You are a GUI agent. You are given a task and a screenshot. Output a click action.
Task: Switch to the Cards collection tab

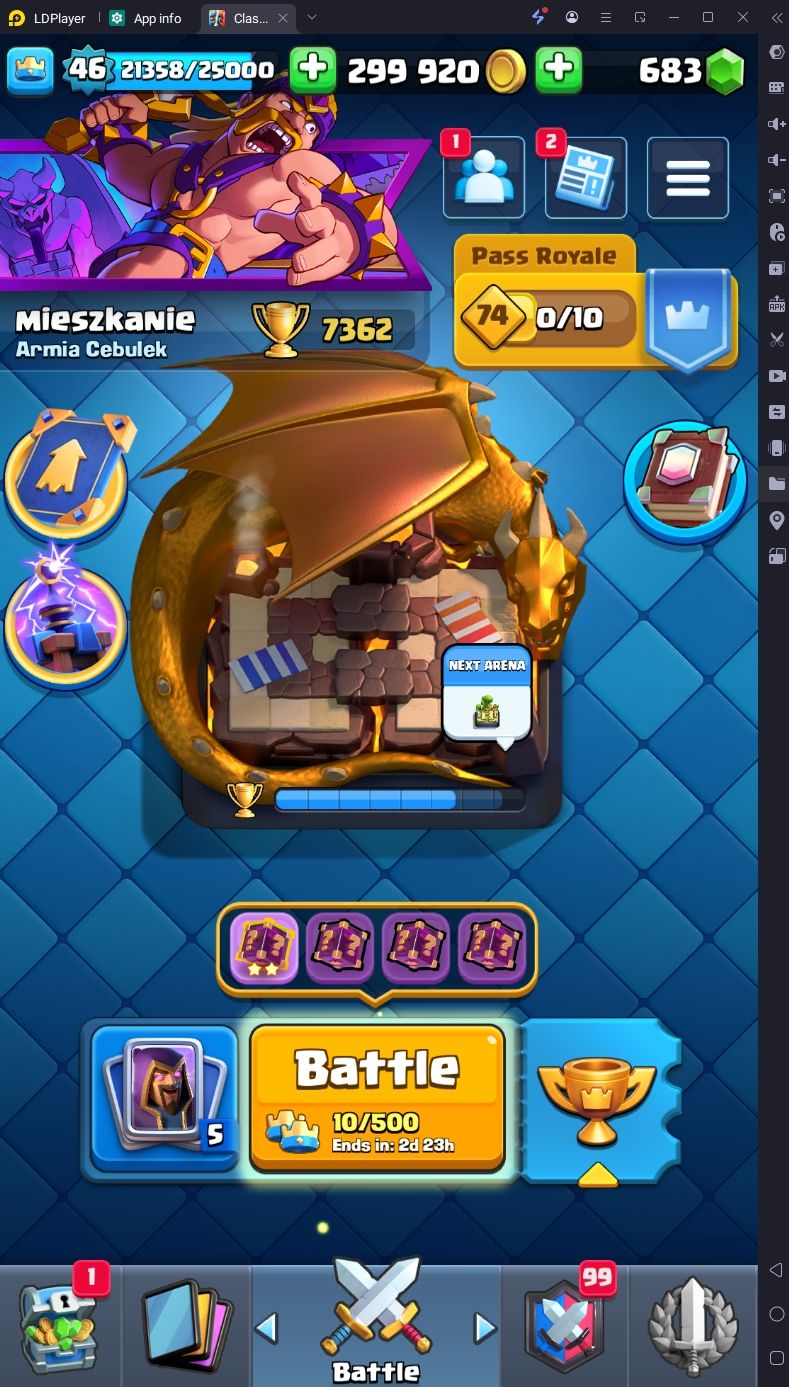tap(187, 1325)
